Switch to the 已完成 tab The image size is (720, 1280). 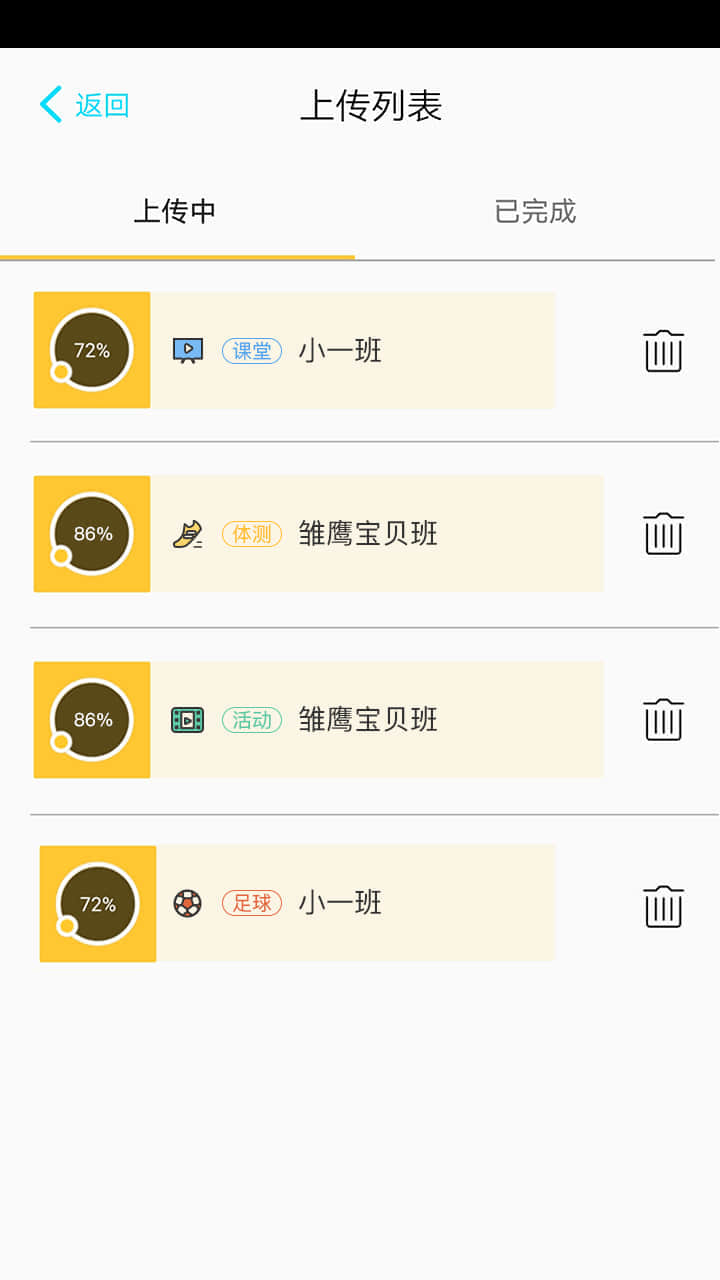pyautogui.click(x=535, y=212)
